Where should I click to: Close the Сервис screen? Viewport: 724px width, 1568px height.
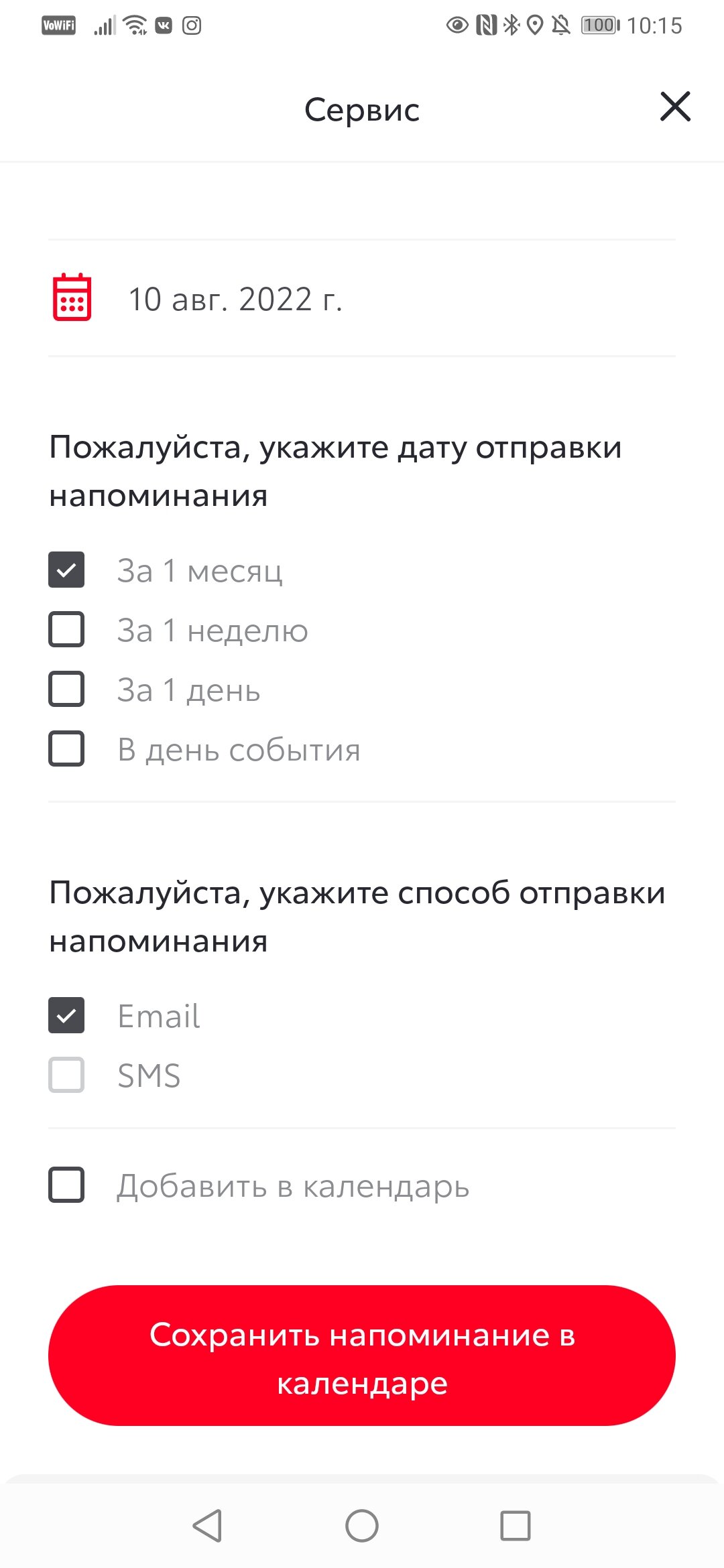coord(675,107)
